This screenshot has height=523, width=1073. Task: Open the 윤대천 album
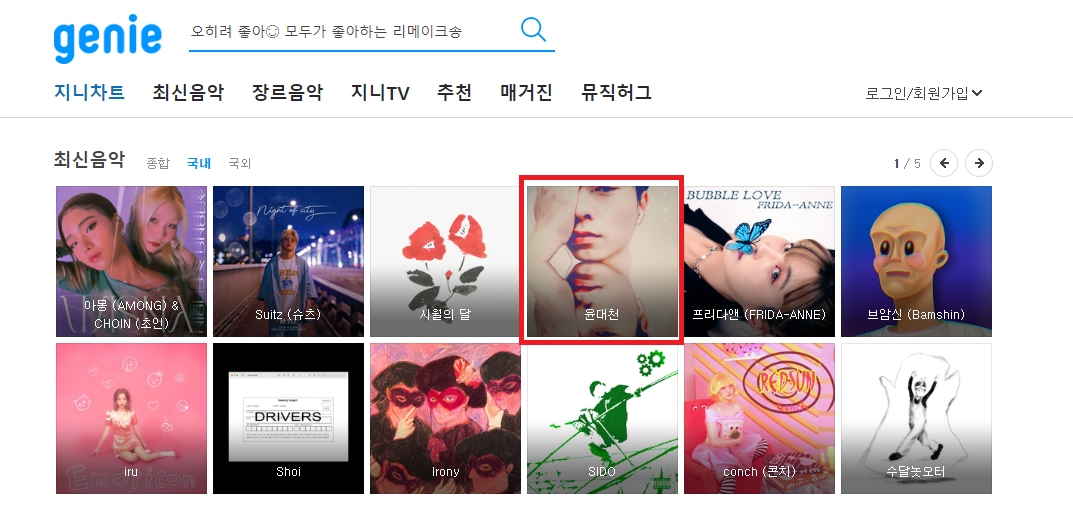click(602, 261)
